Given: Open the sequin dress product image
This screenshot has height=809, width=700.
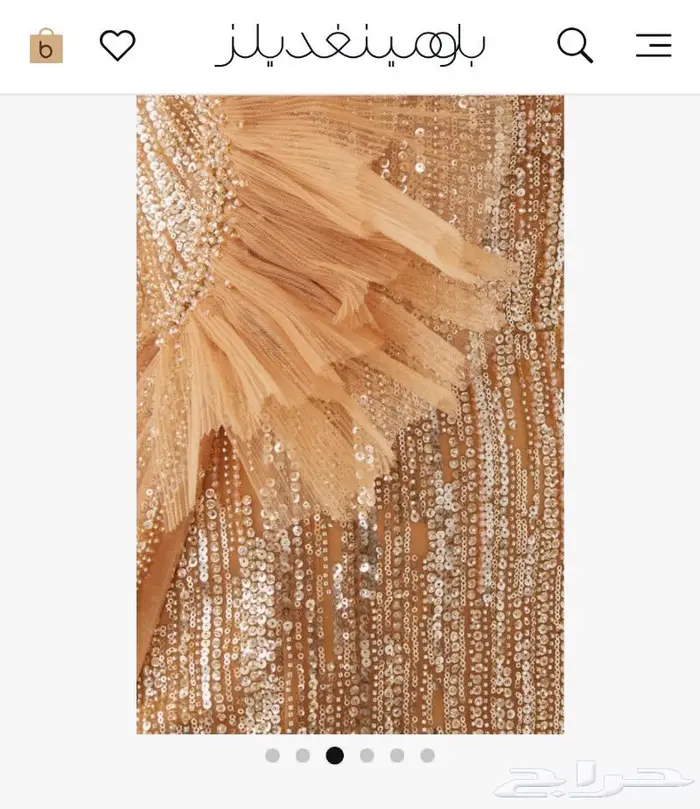Looking at the screenshot, I should point(350,414).
